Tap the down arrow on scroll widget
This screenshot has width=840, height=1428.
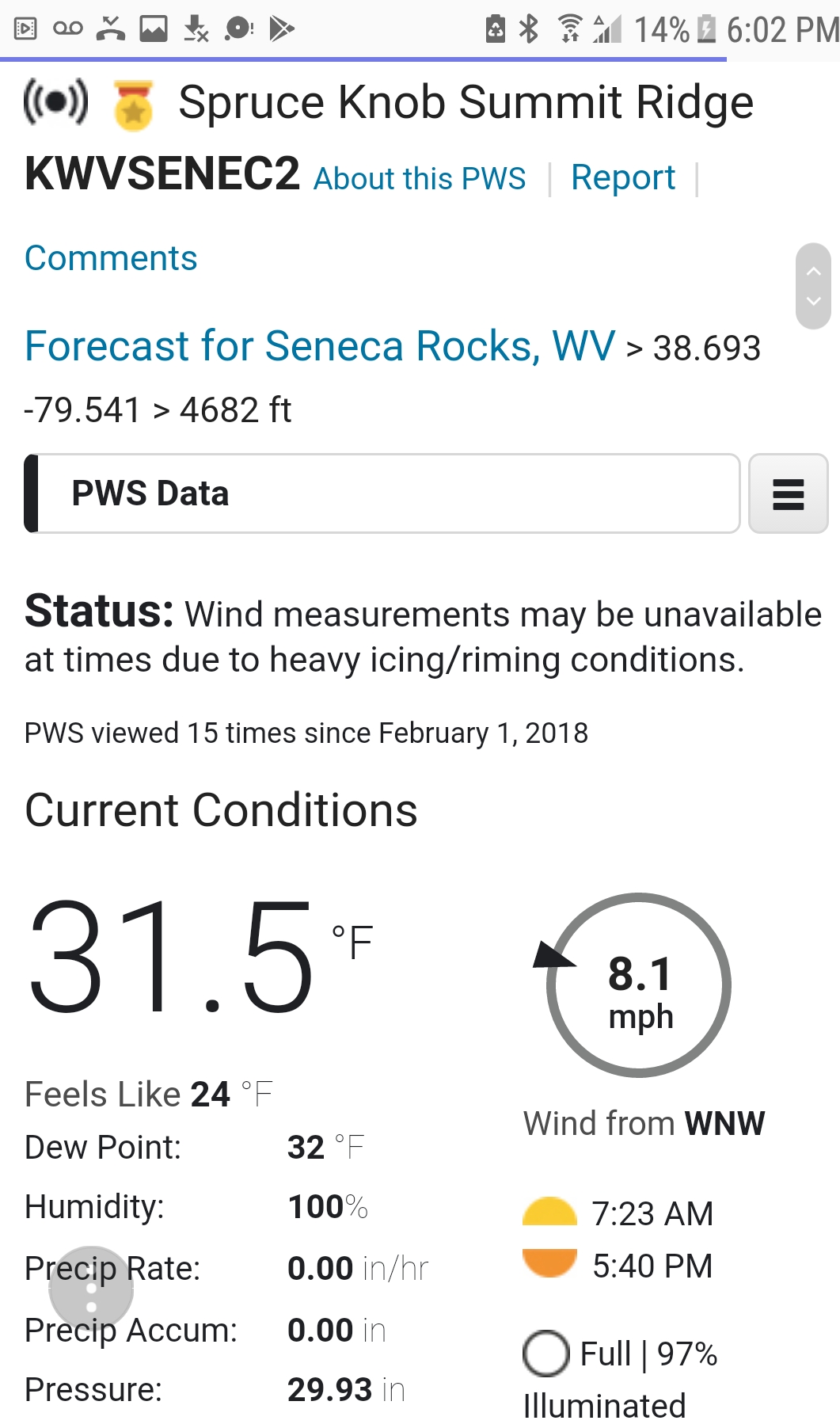tap(813, 302)
